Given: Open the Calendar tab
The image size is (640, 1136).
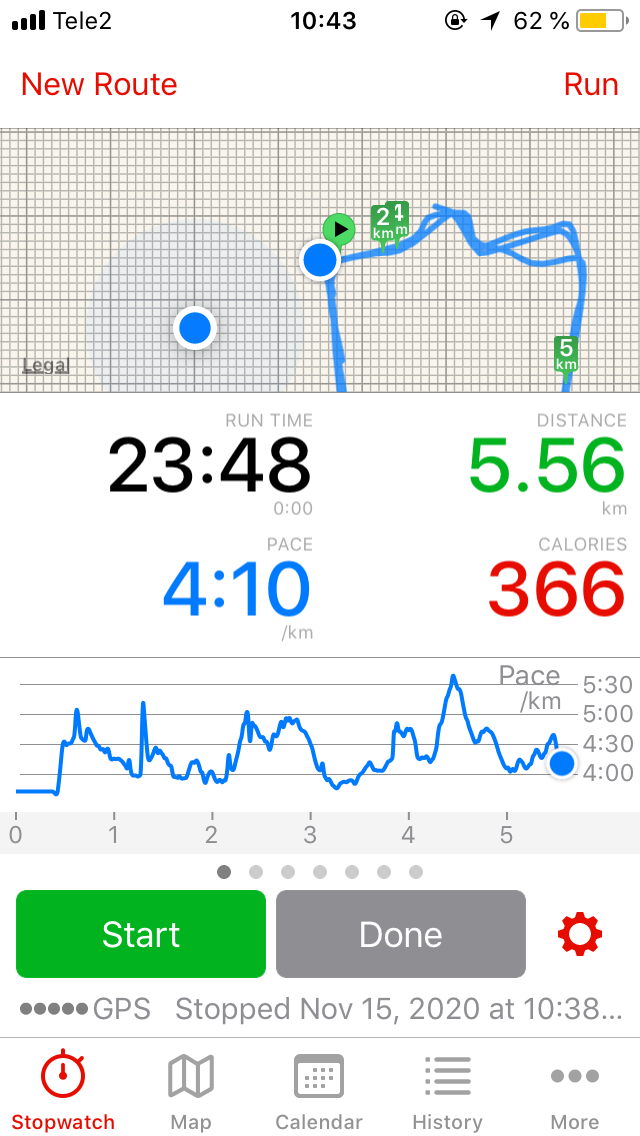Looking at the screenshot, I should click(319, 1090).
